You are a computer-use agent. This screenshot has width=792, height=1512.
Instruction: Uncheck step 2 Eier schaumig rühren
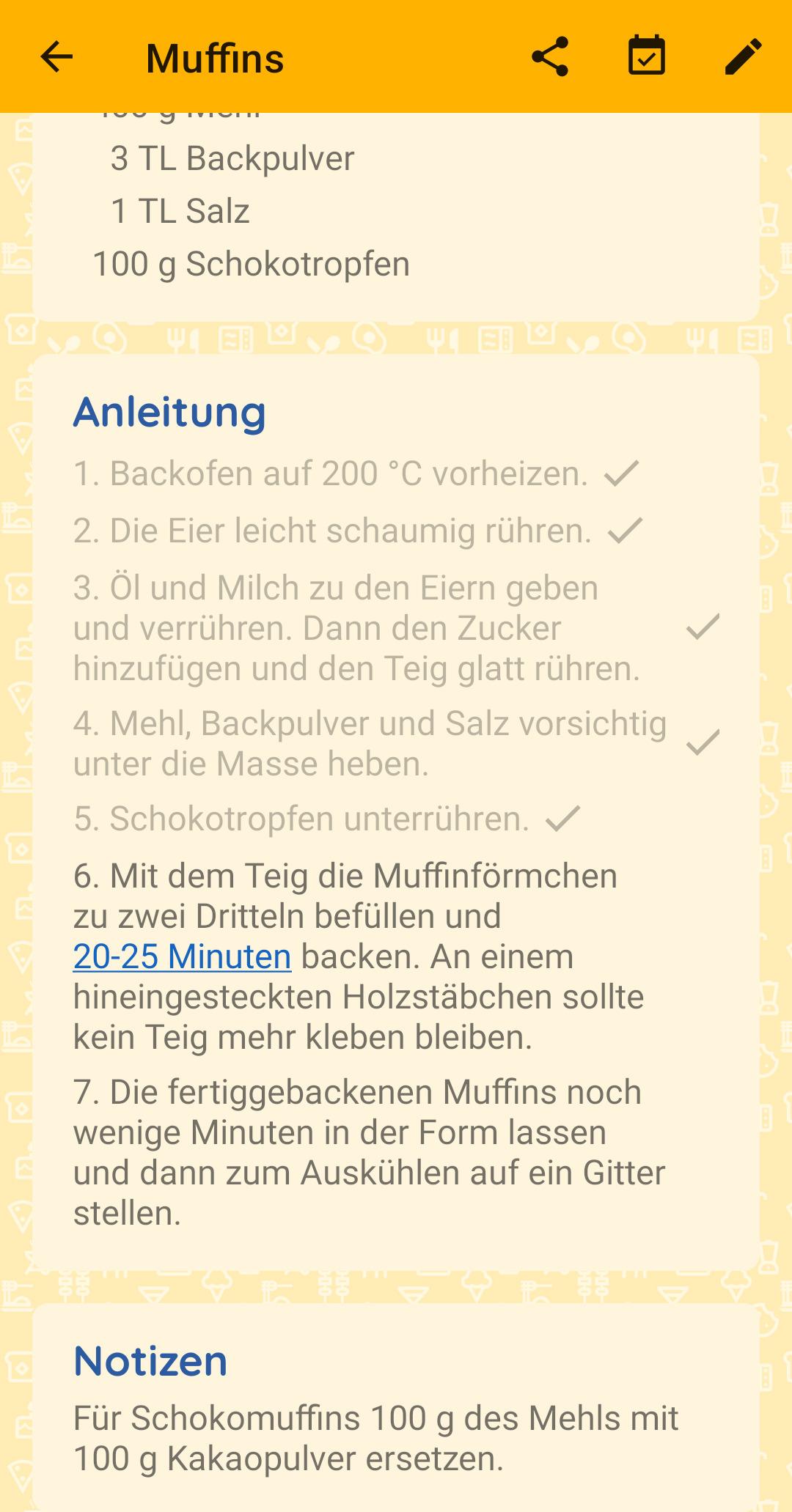click(358, 531)
